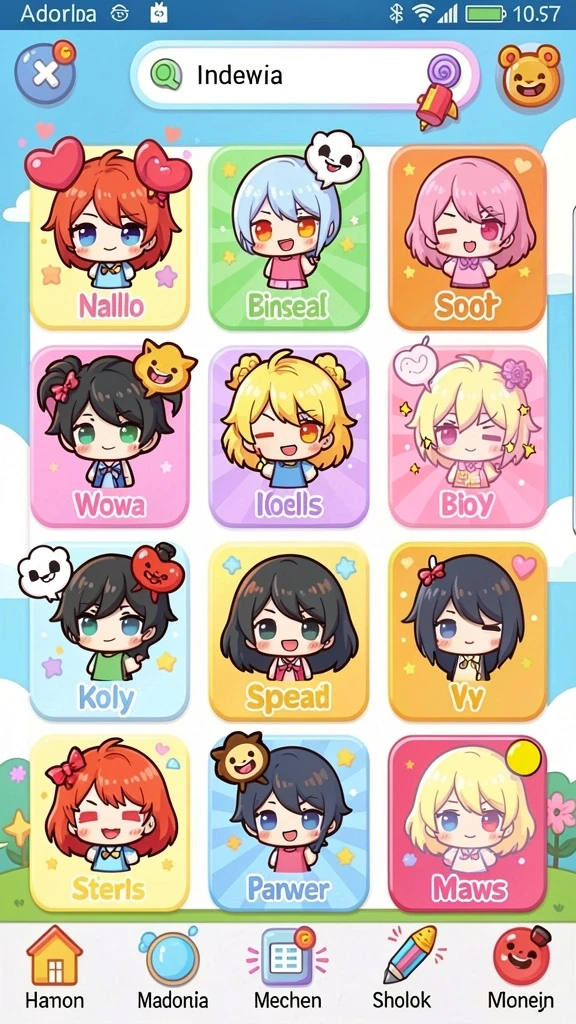
Task: Open the Ioells character card
Action: [289, 436]
